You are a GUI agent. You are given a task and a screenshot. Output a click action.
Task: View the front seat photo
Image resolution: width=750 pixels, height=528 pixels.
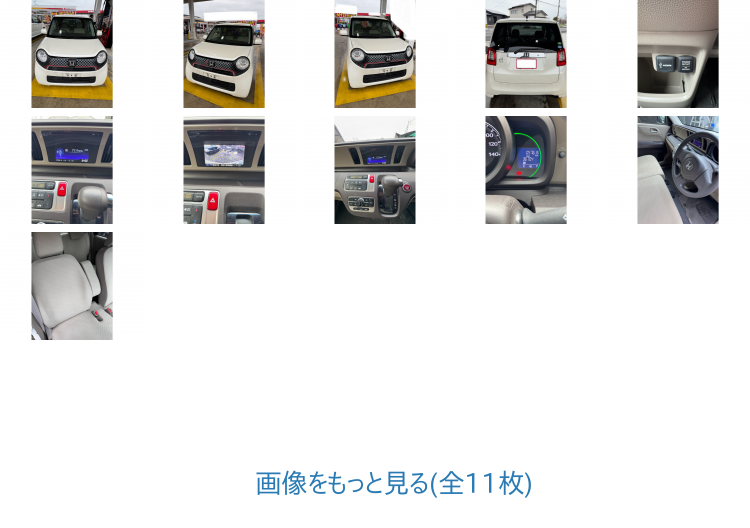pos(71,286)
